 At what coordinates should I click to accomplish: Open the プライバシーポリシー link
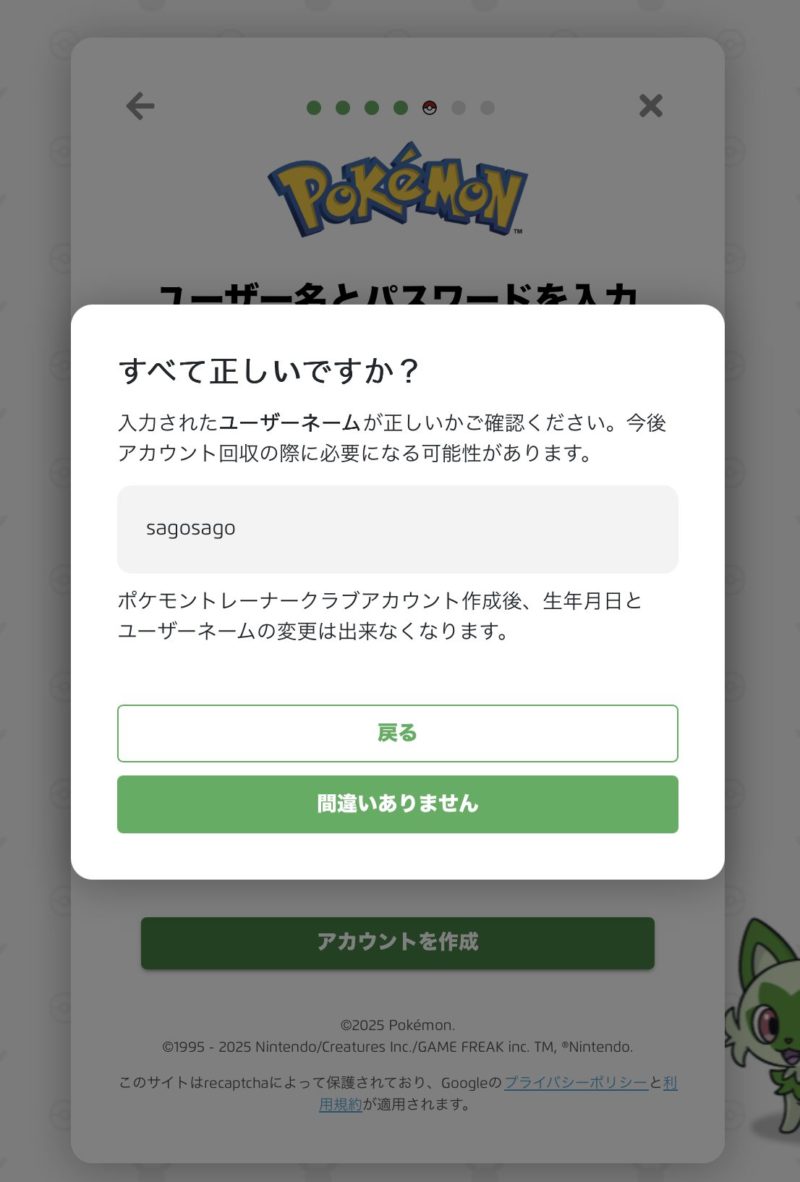point(577,1083)
